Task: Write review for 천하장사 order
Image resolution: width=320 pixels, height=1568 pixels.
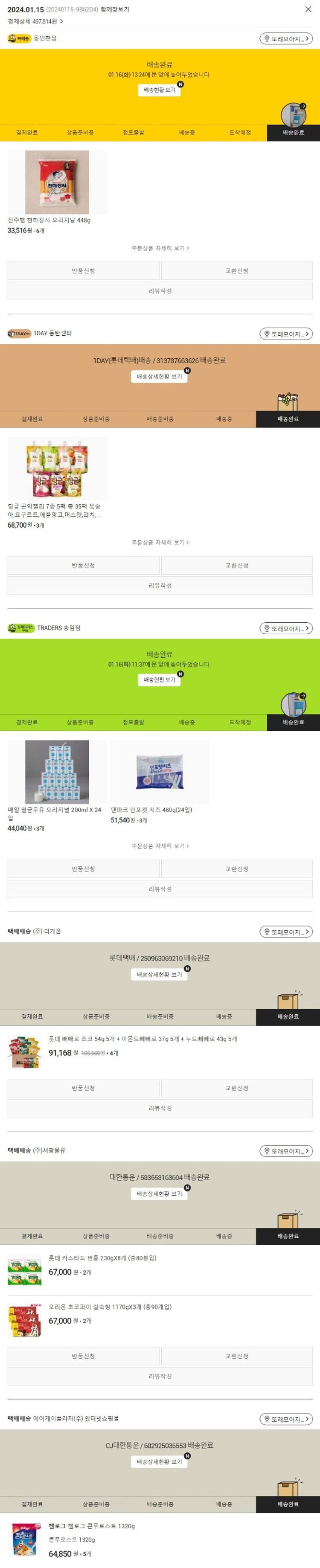Action: click(x=160, y=291)
